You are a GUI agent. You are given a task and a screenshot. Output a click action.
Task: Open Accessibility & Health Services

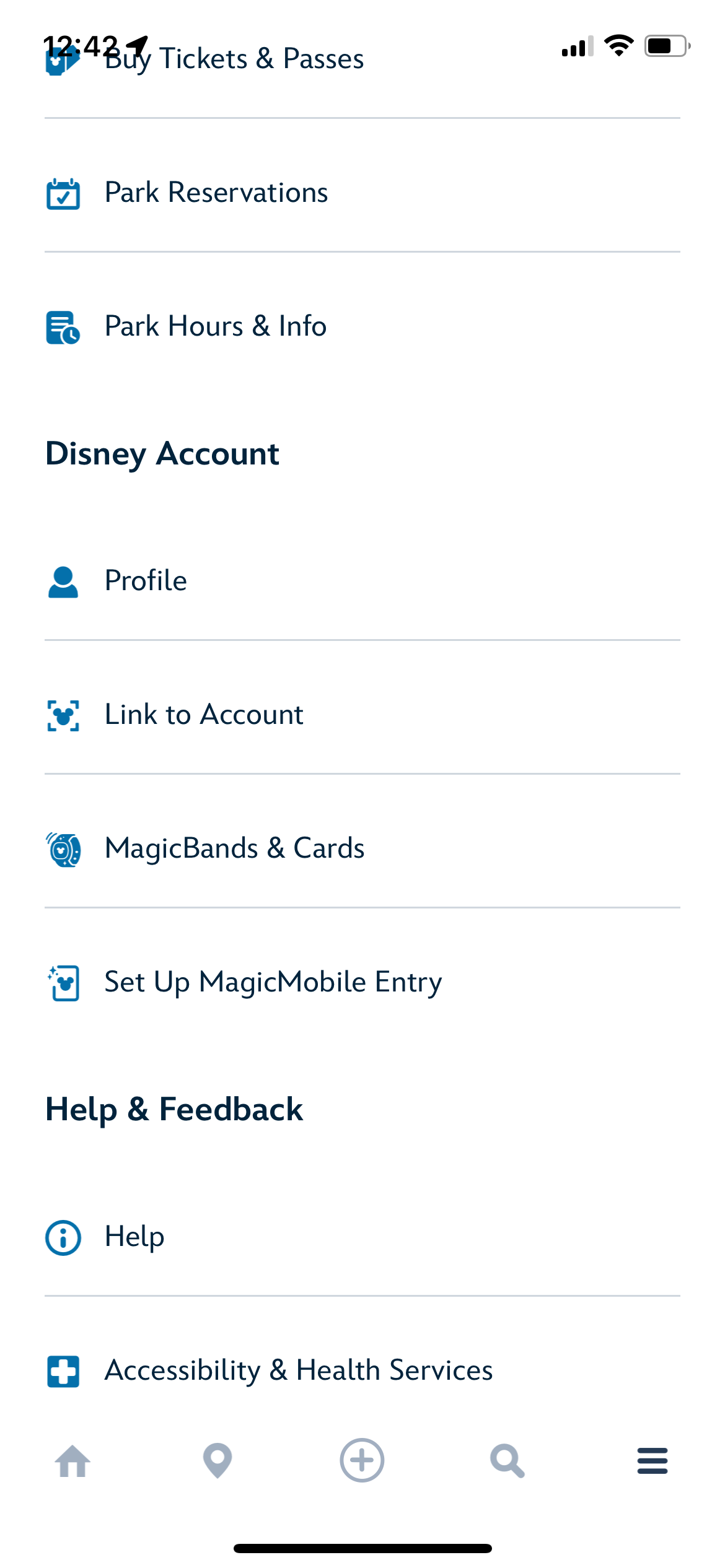pyautogui.click(x=298, y=1370)
